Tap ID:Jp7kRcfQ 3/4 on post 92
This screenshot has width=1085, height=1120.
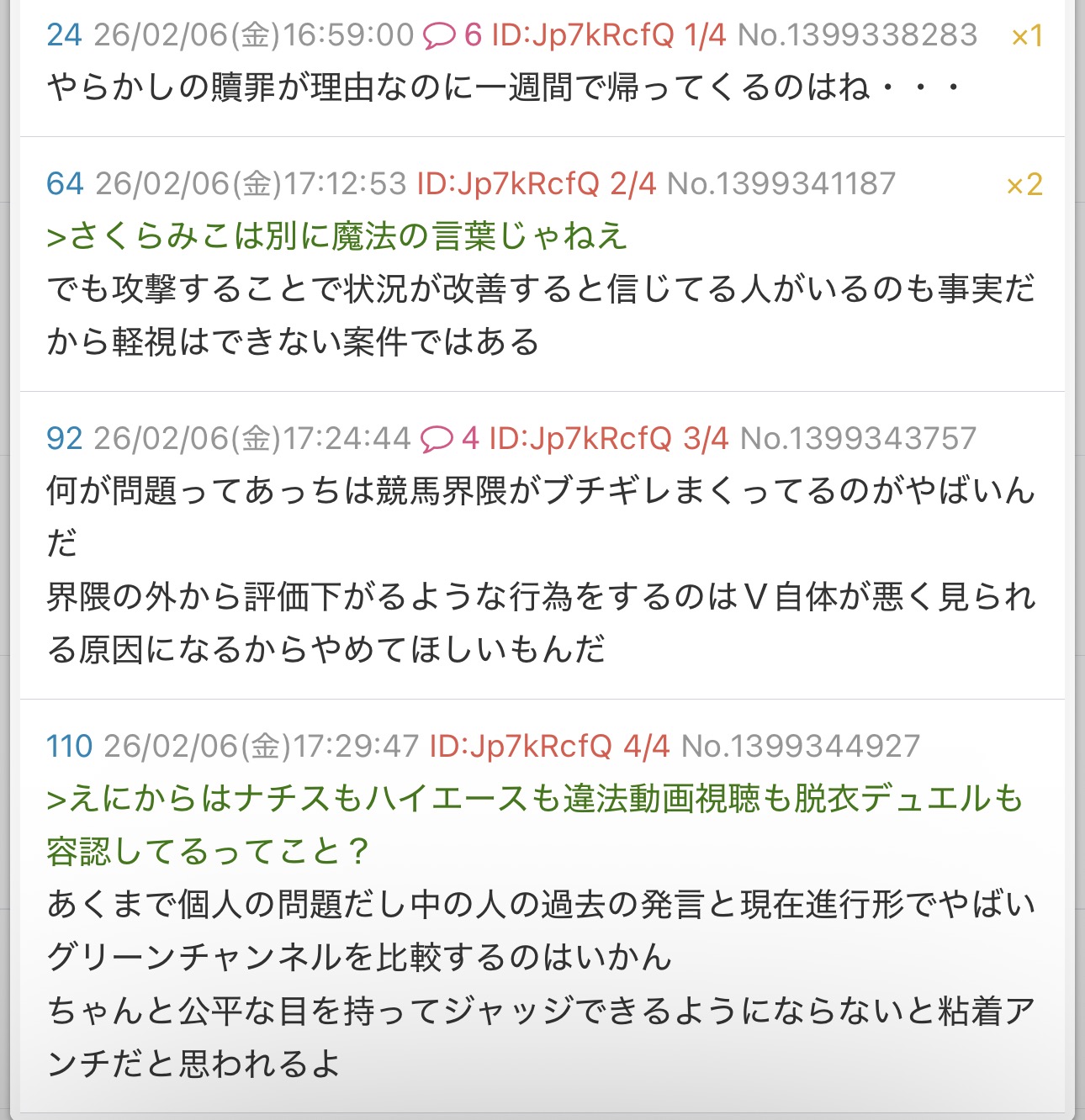coord(608,438)
